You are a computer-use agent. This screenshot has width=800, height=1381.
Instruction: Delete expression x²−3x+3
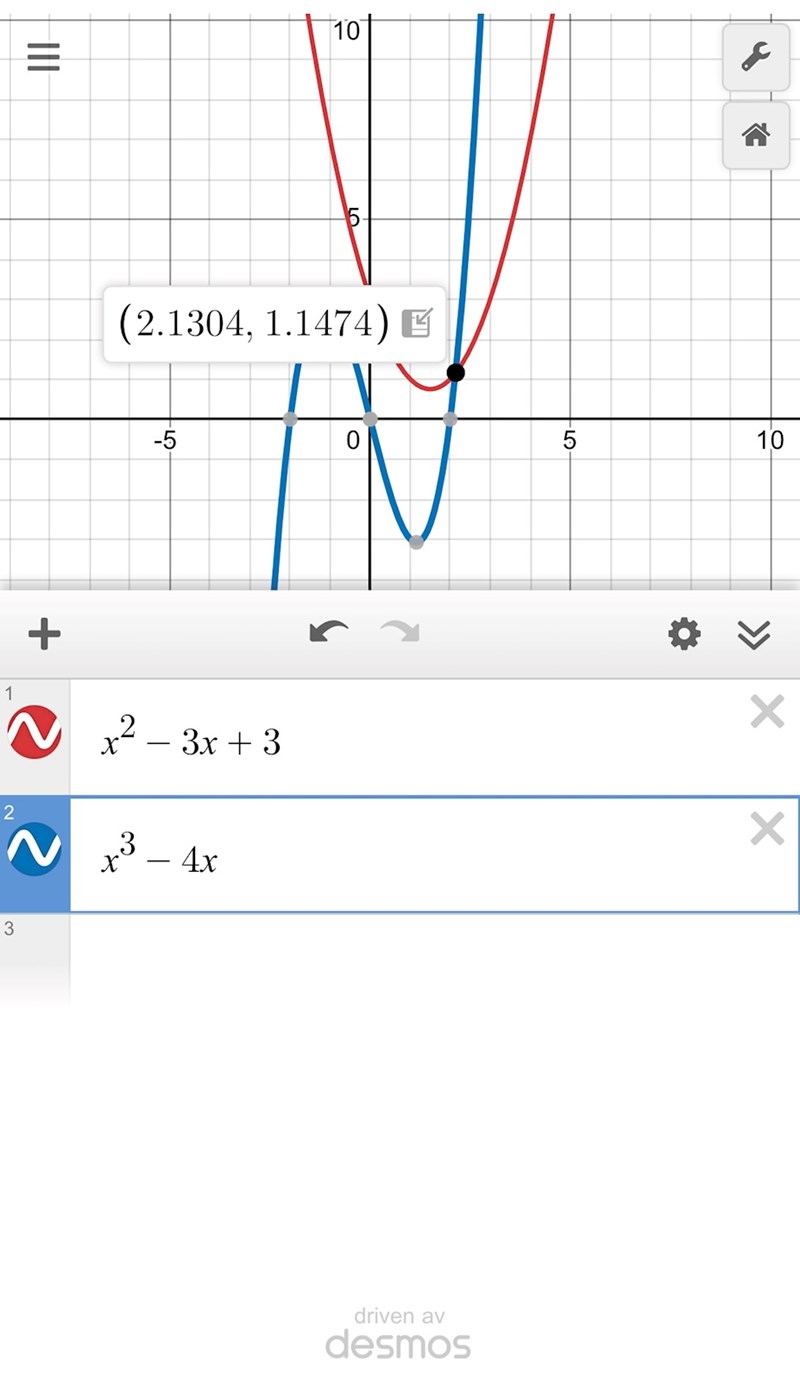pyautogui.click(x=766, y=711)
